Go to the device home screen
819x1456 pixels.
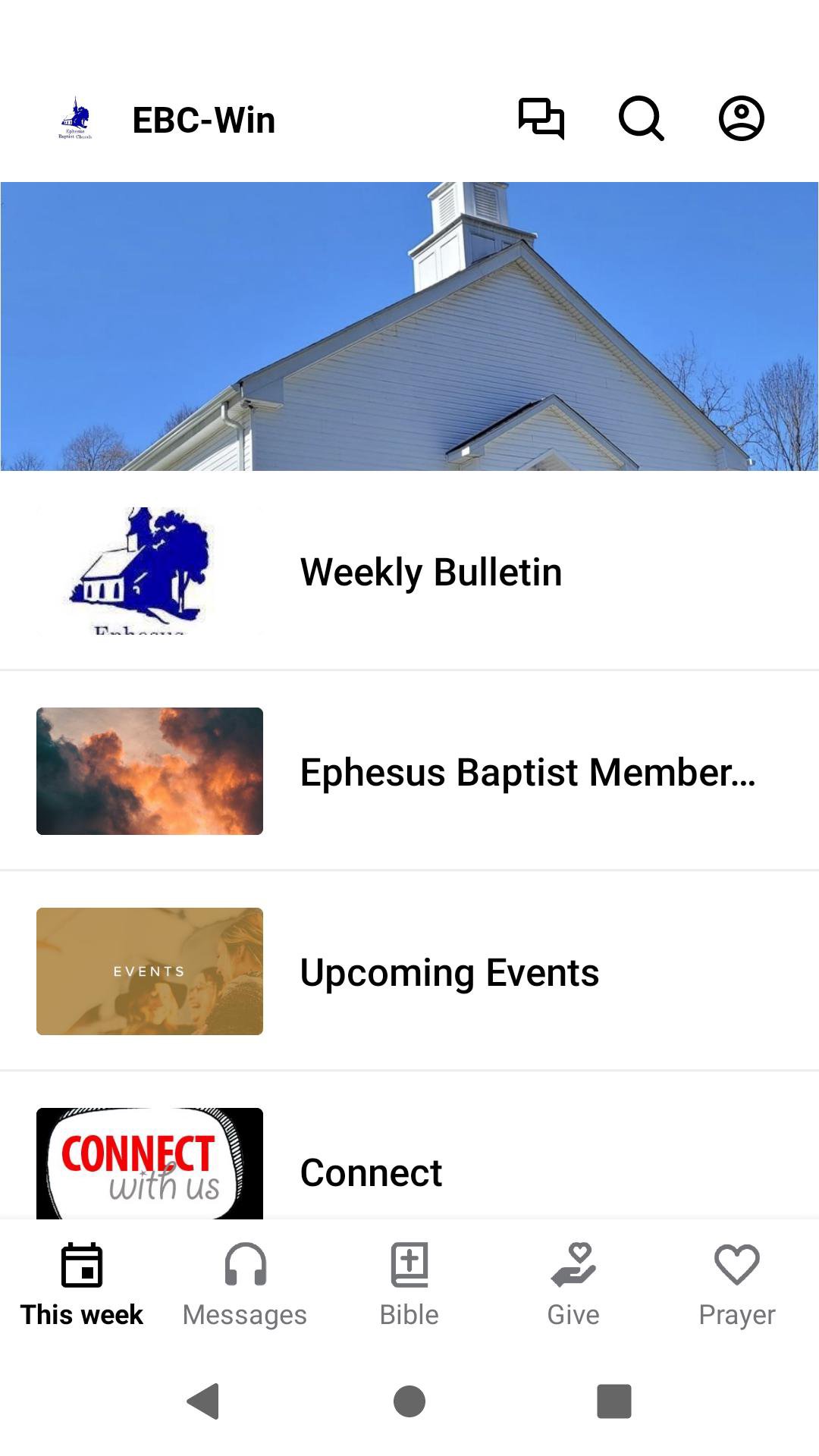click(x=409, y=1401)
